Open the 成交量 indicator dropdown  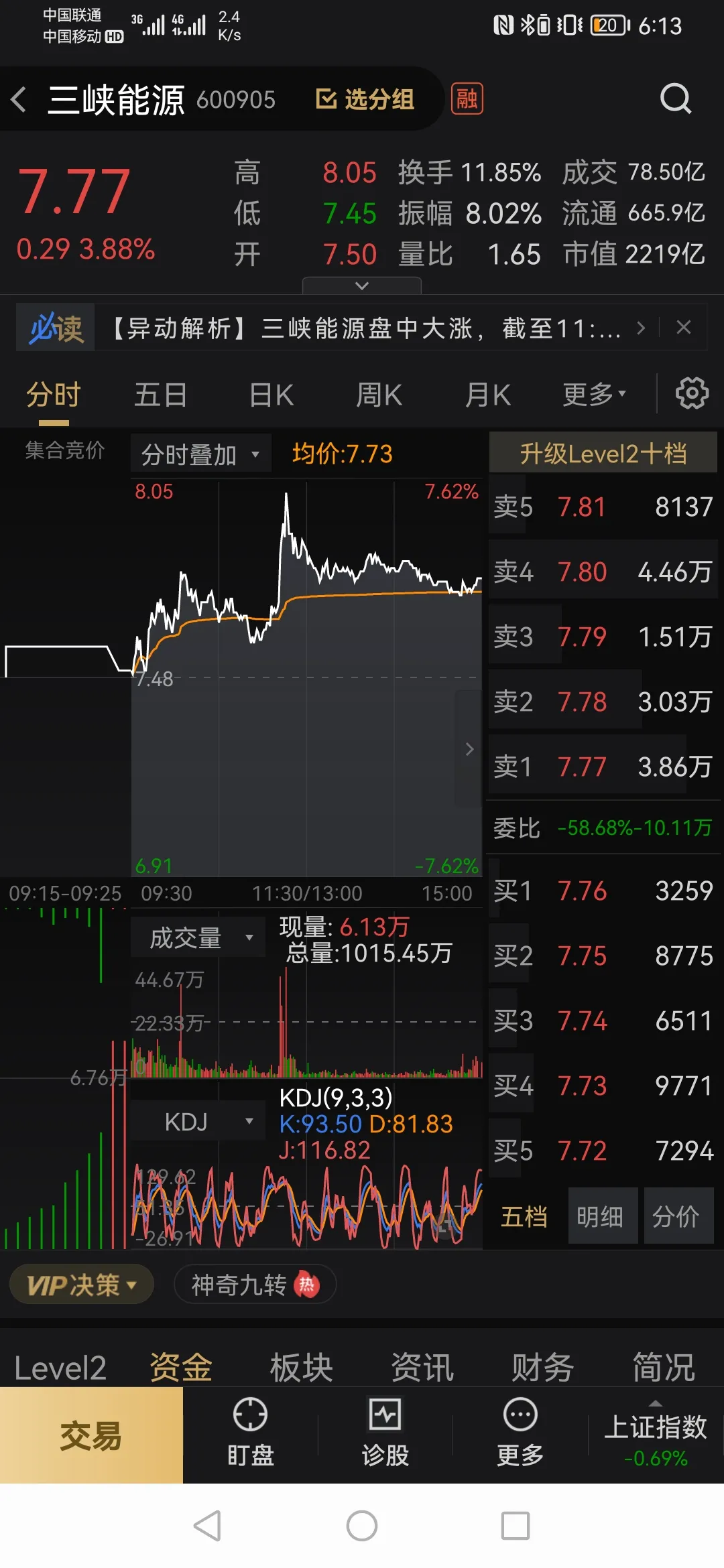(x=199, y=937)
